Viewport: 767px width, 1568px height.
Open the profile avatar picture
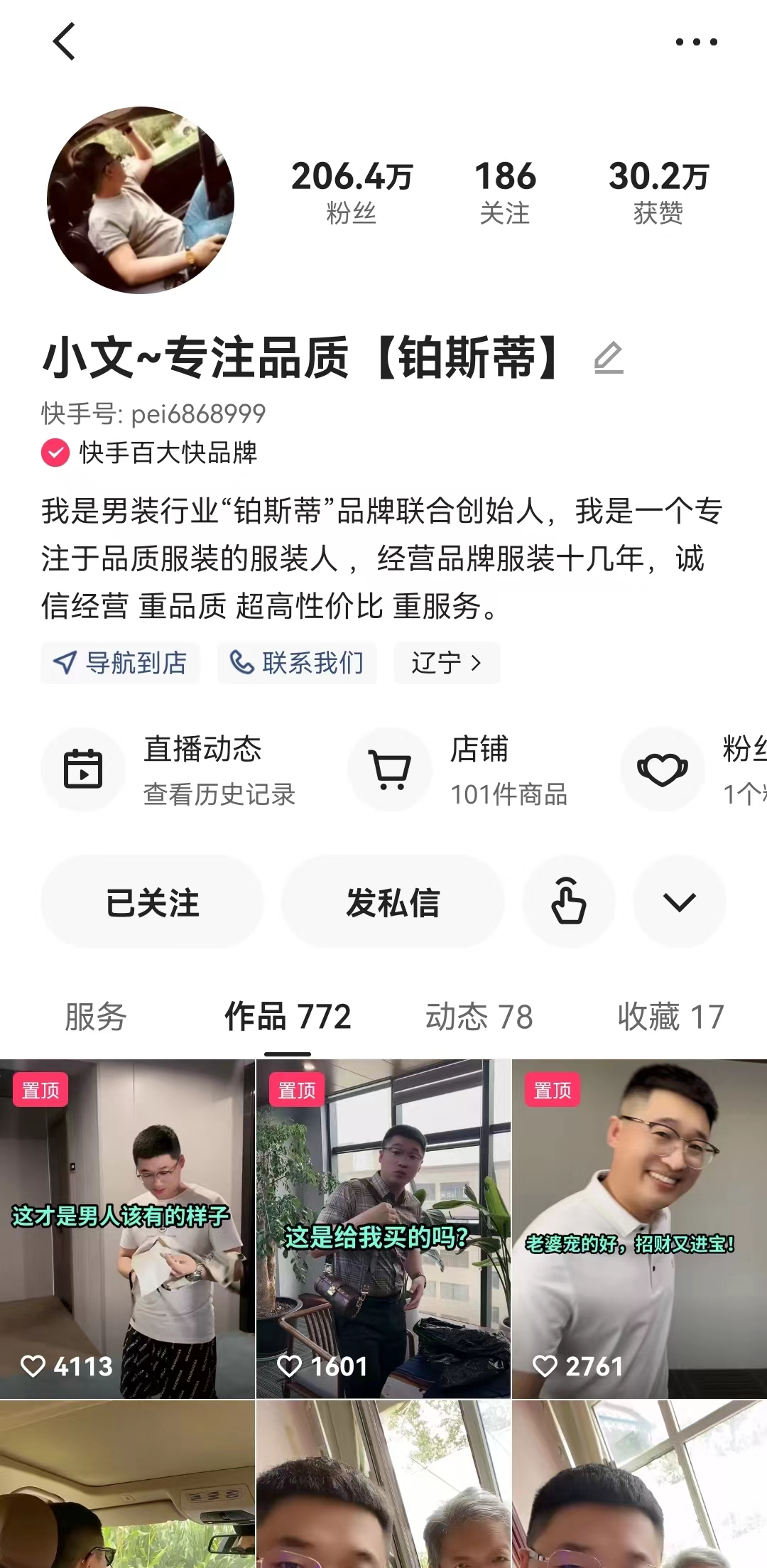[x=141, y=200]
